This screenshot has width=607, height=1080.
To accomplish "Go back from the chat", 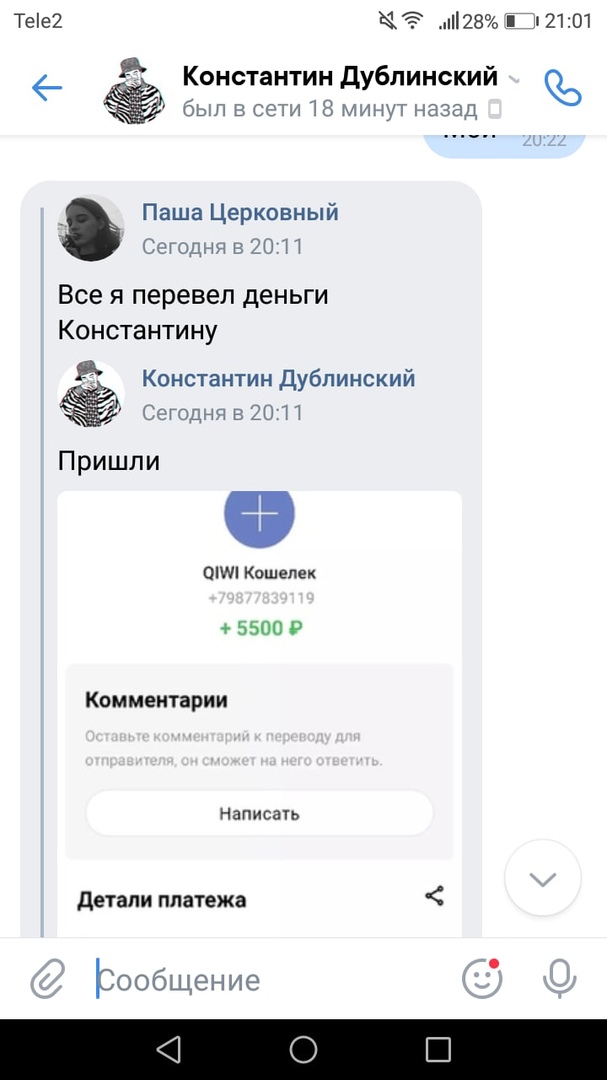I will pos(47,88).
